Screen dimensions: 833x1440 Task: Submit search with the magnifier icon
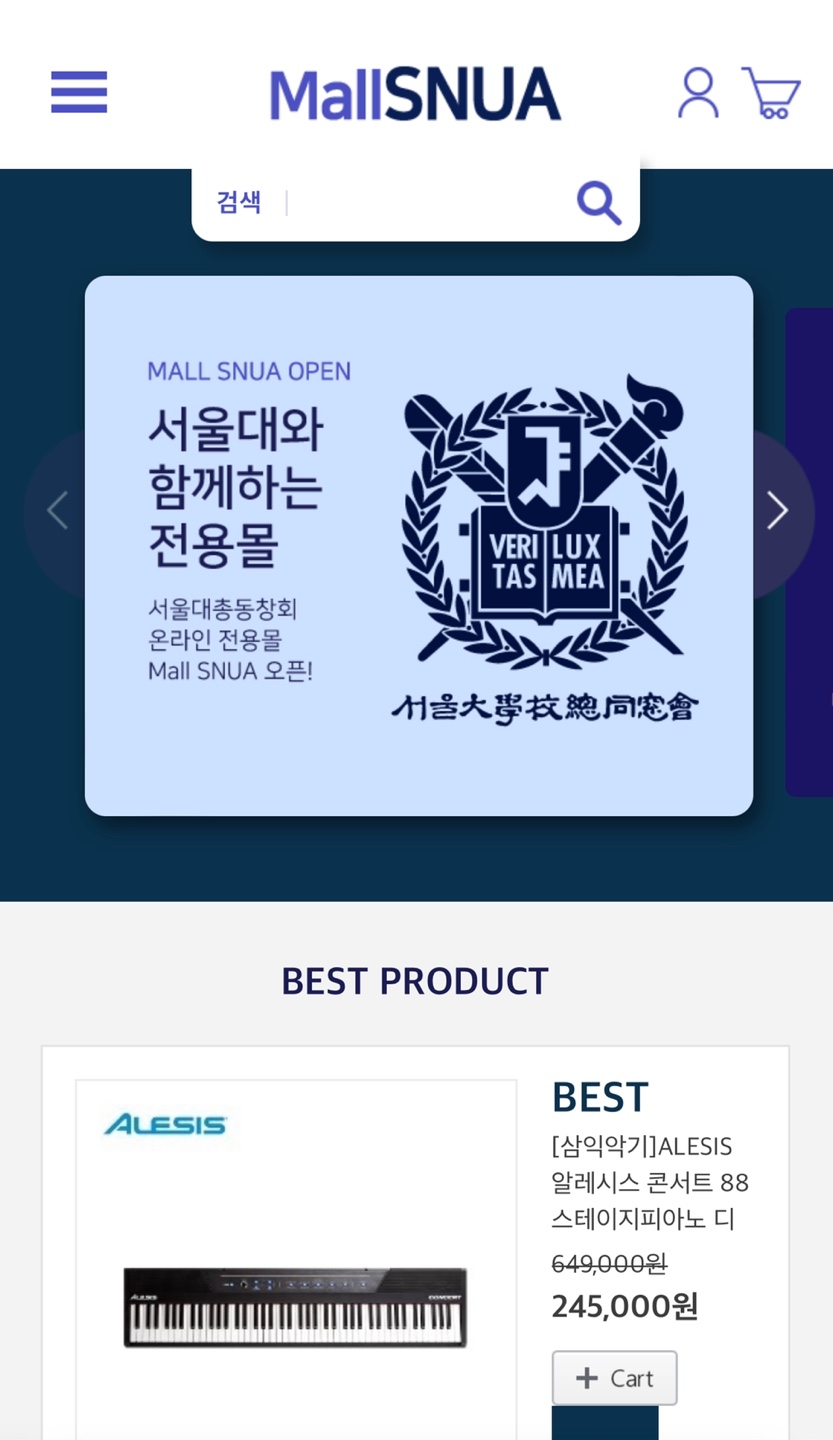(x=599, y=203)
